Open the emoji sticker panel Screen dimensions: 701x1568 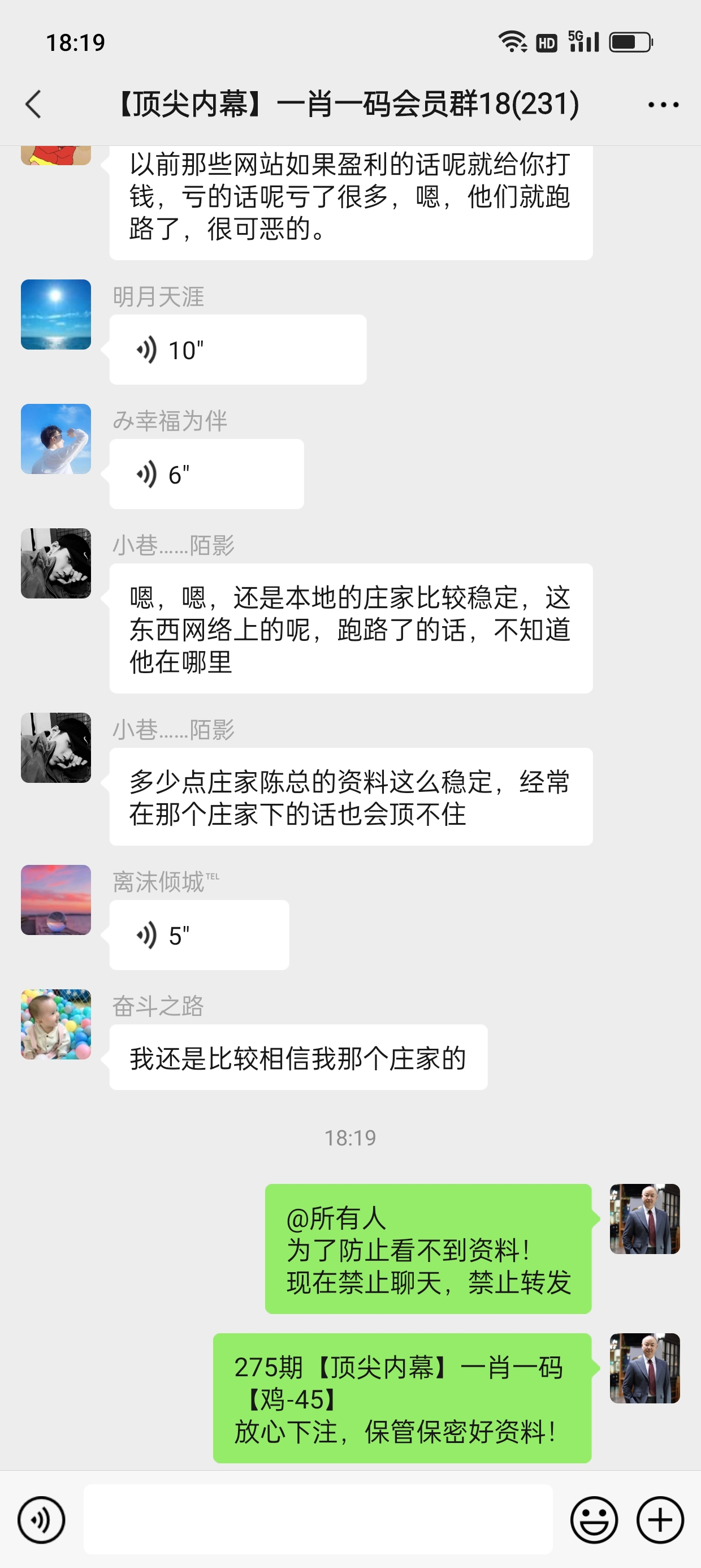pyautogui.click(x=593, y=1520)
